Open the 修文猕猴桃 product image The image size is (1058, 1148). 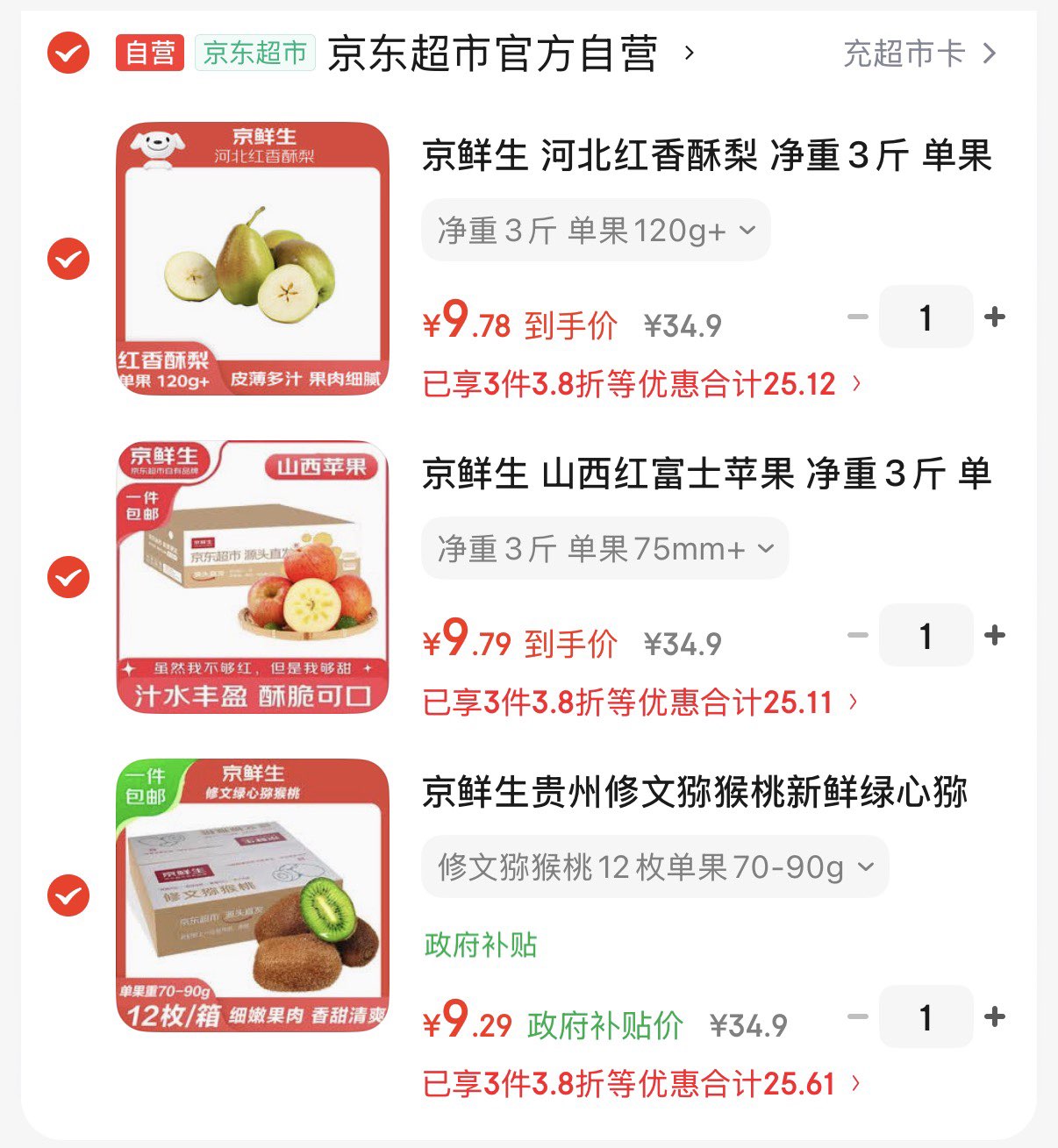tap(253, 895)
